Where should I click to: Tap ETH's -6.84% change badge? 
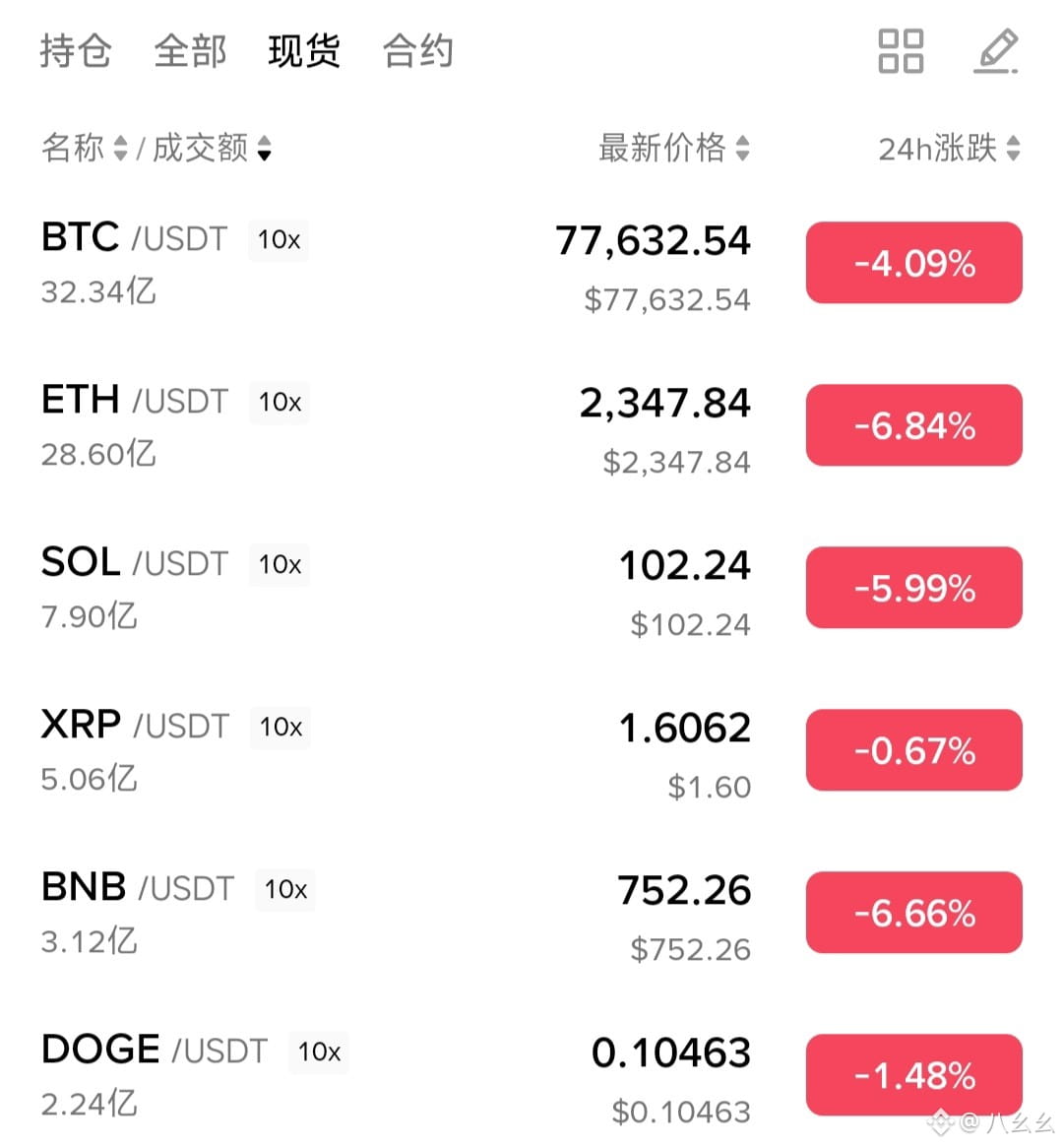tap(913, 425)
